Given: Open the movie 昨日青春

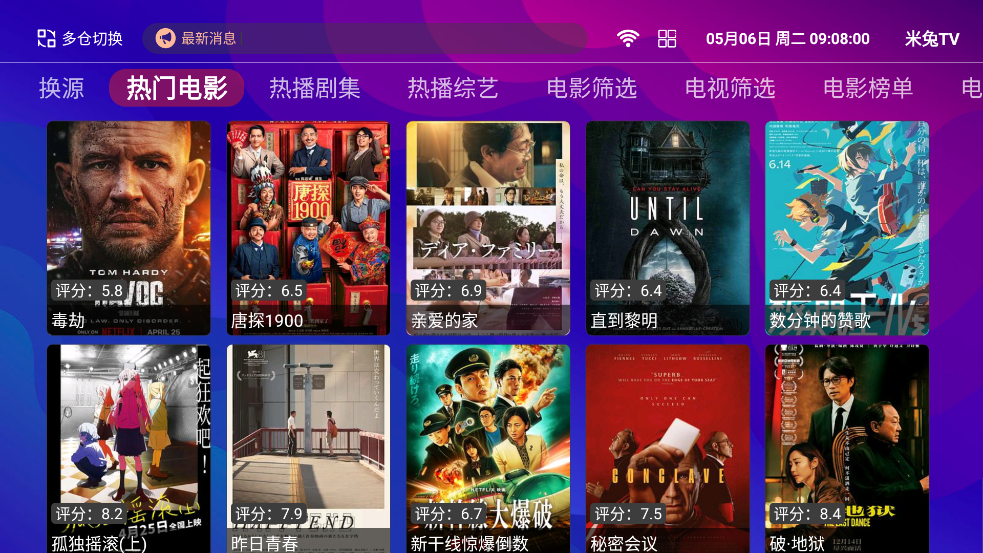Looking at the screenshot, I should click(308, 448).
